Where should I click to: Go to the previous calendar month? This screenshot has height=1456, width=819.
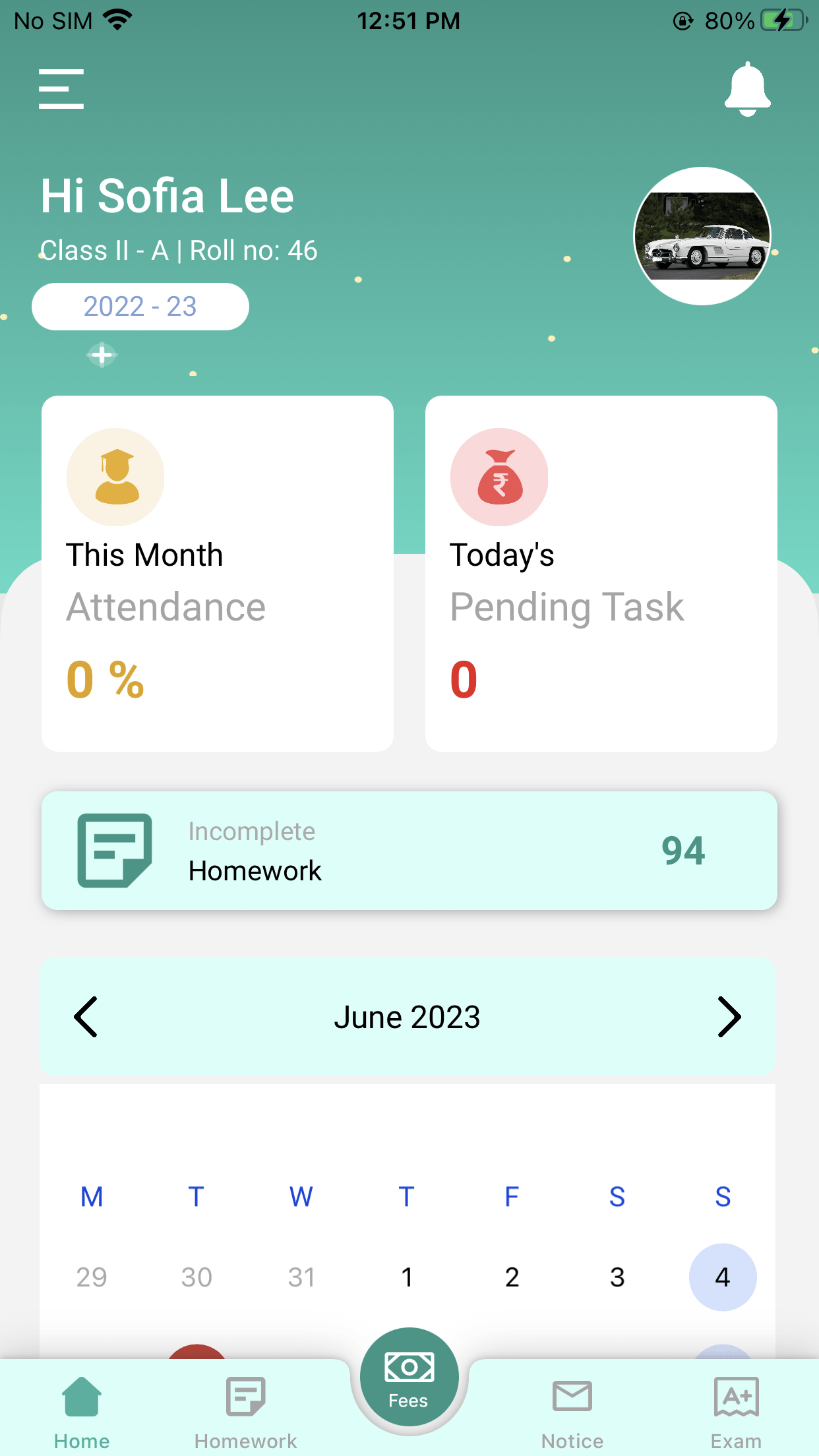86,1017
